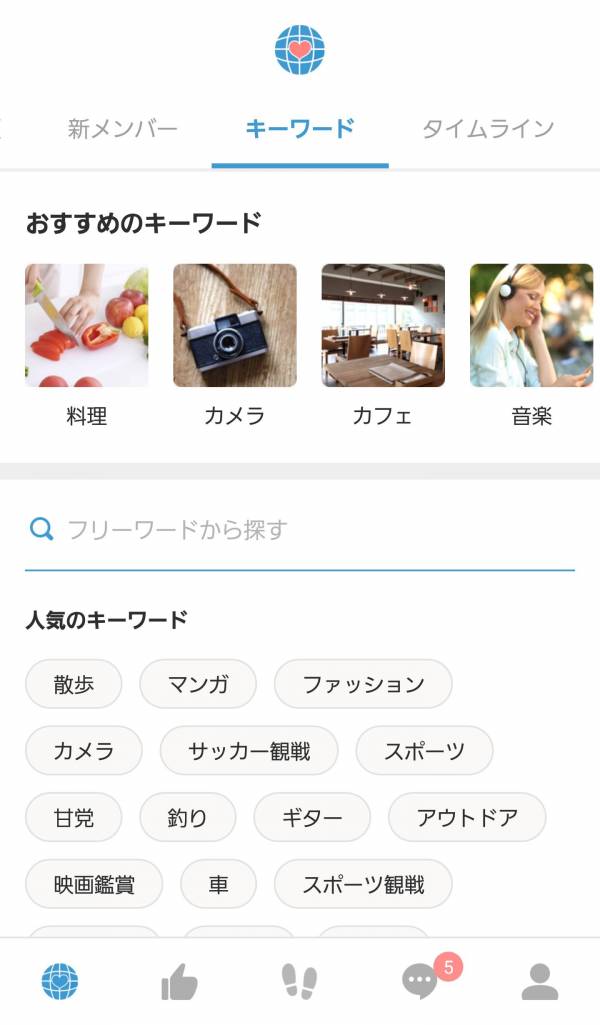Screen dimensions: 600x1025
Task: Open the likes thumbs-up tab
Action: [180, 983]
